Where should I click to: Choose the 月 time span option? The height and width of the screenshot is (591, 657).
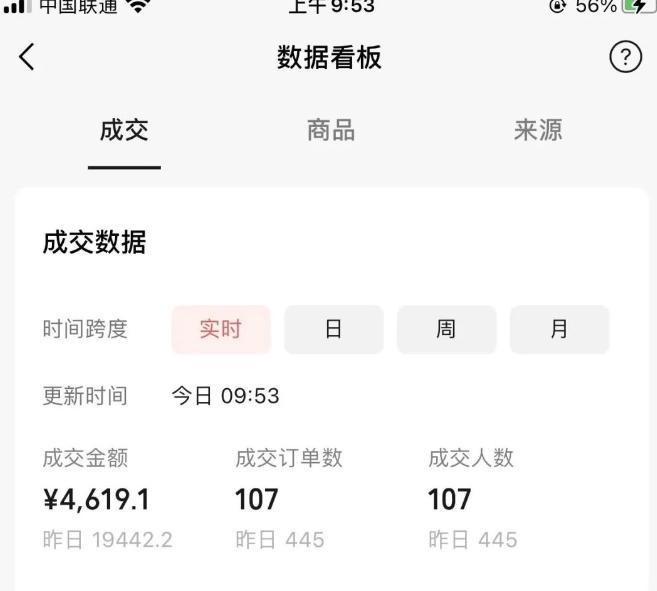559,330
